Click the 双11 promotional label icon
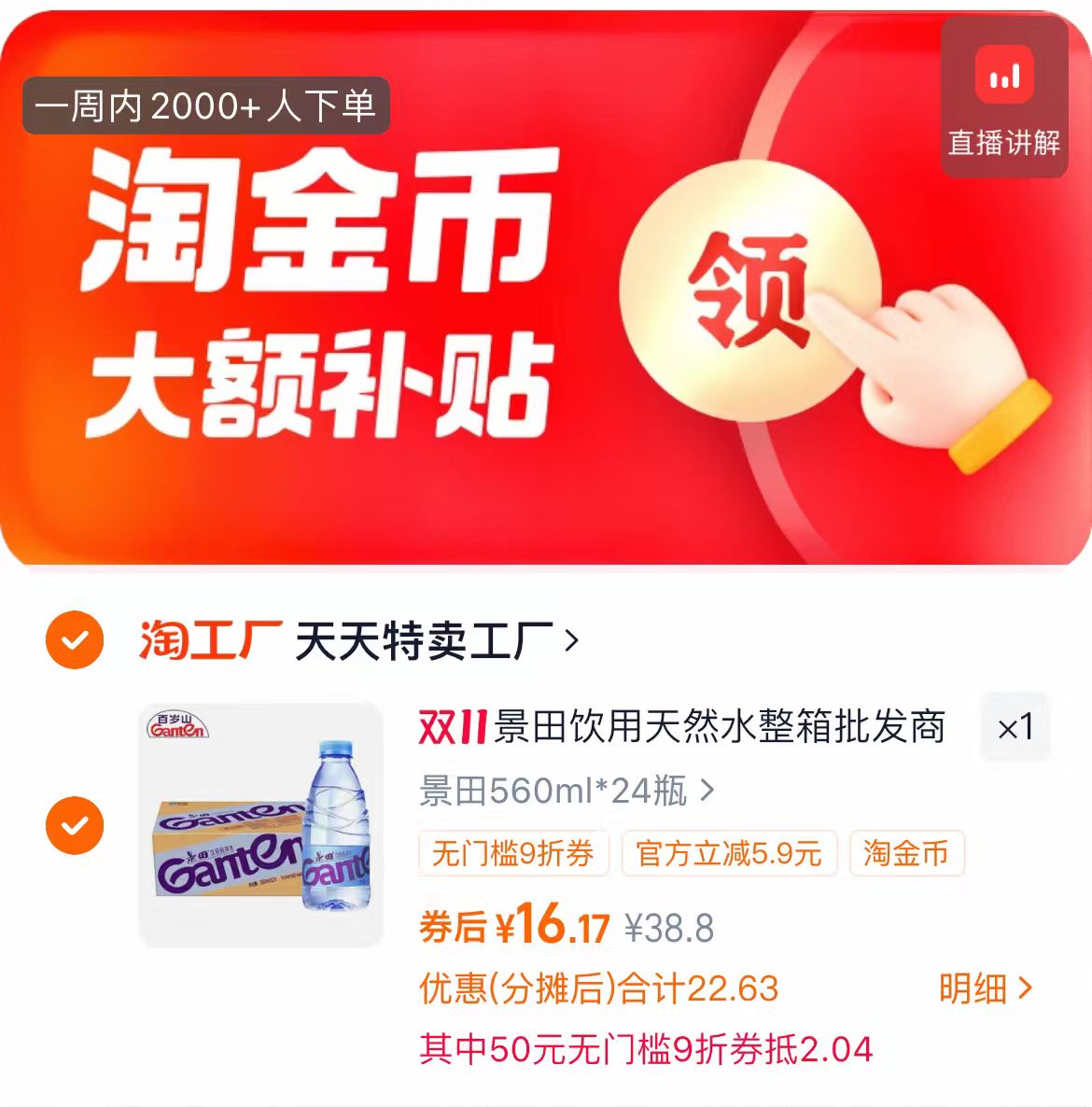Image resolution: width=1092 pixels, height=1107 pixels. (x=445, y=733)
